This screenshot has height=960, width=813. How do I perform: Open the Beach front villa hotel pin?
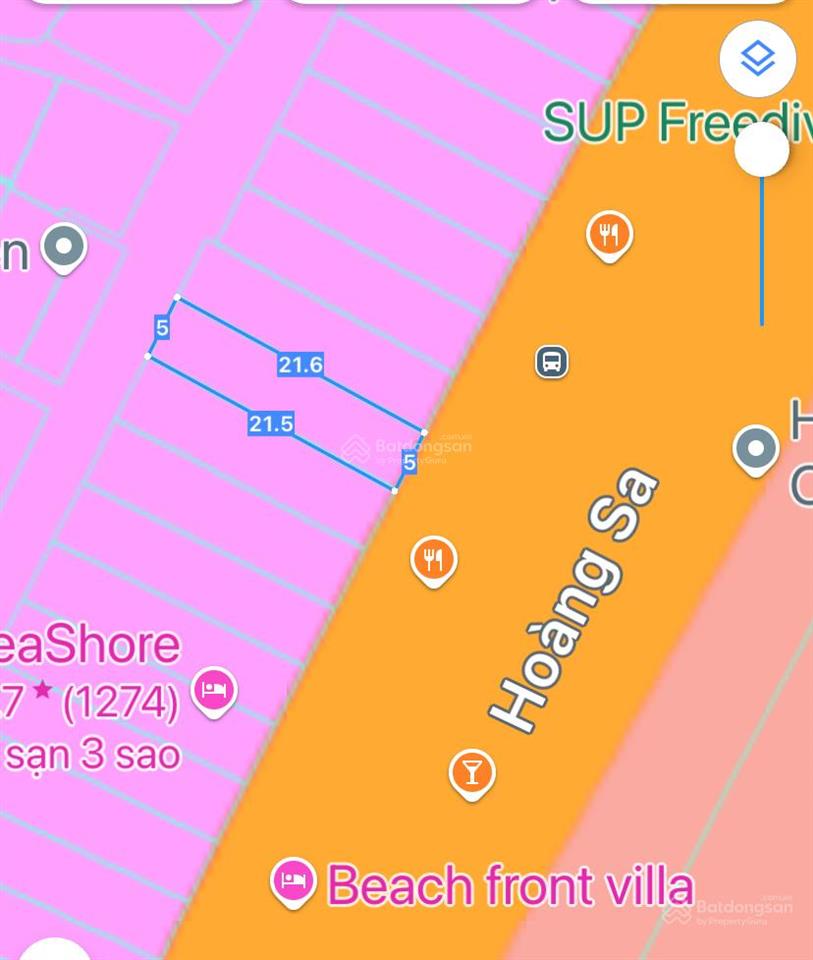(x=293, y=882)
